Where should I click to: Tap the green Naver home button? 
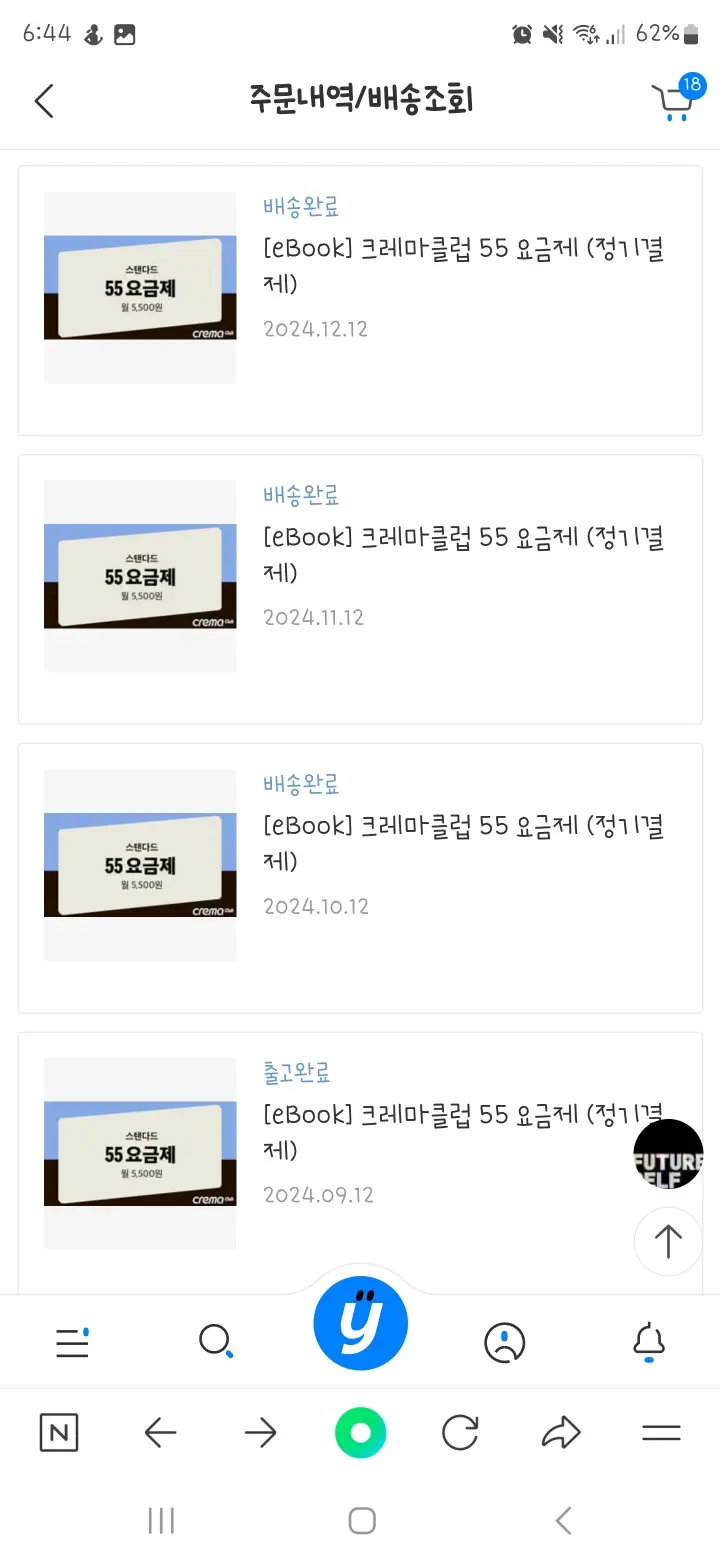coord(360,1432)
